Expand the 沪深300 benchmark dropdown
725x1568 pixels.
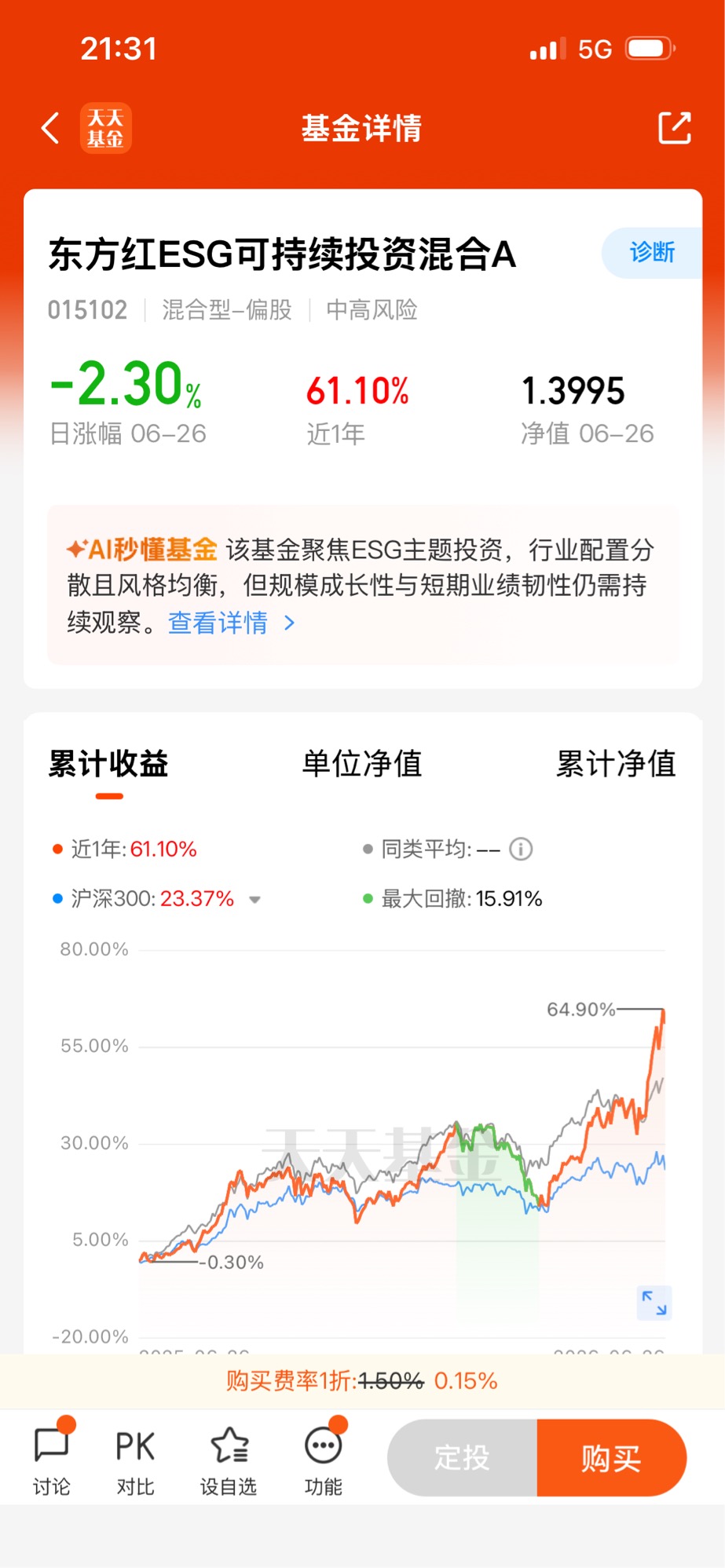[254, 899]
